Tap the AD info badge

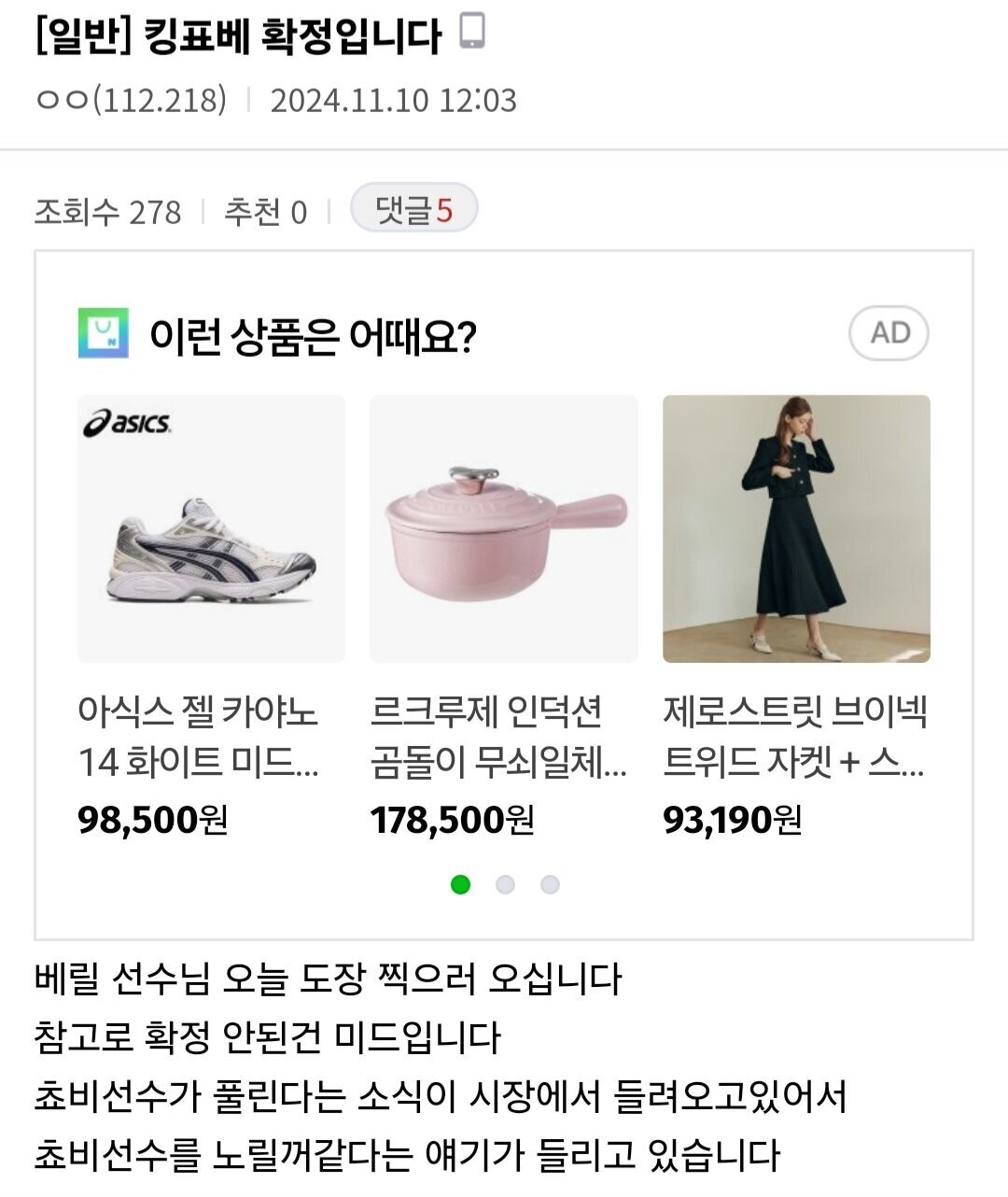point(889,333)
